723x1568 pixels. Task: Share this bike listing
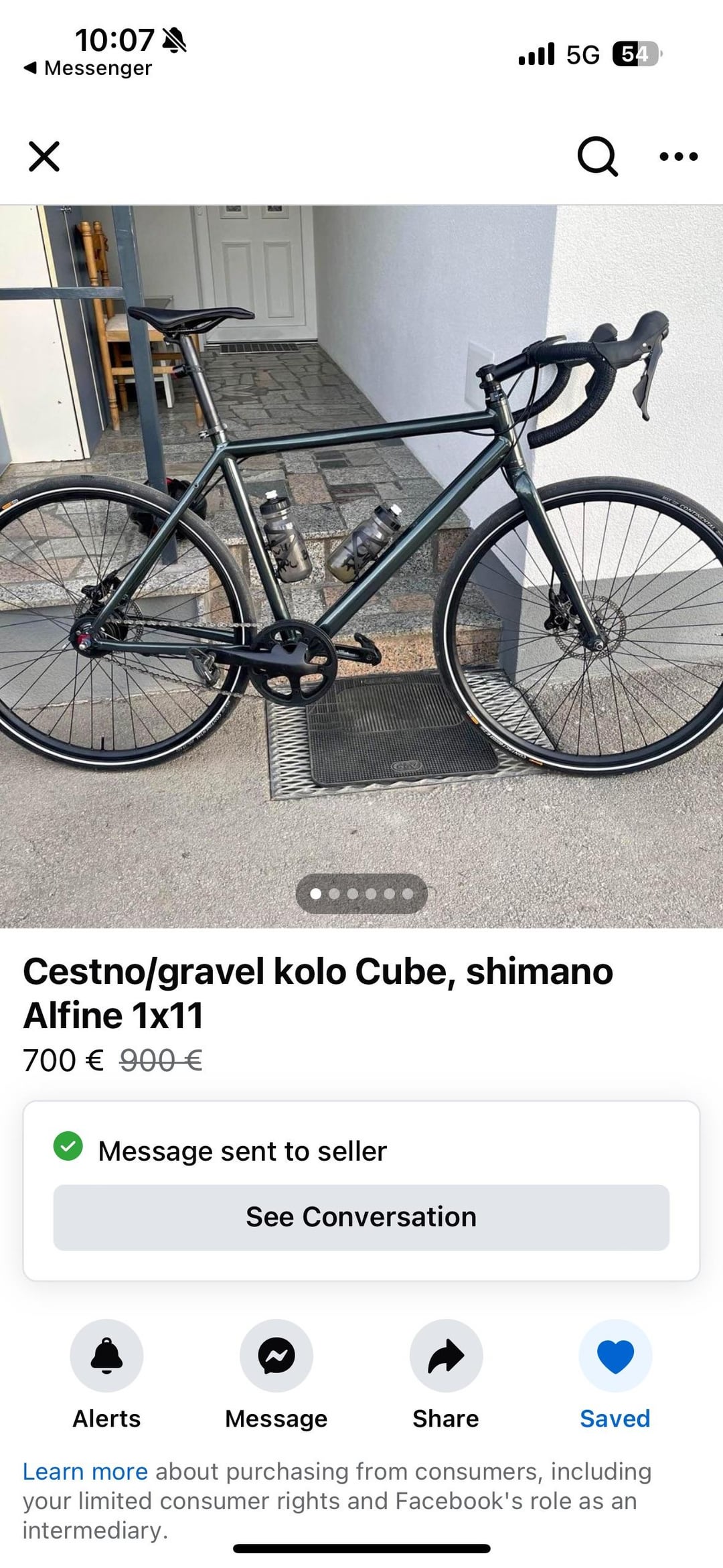[446, 1356]
